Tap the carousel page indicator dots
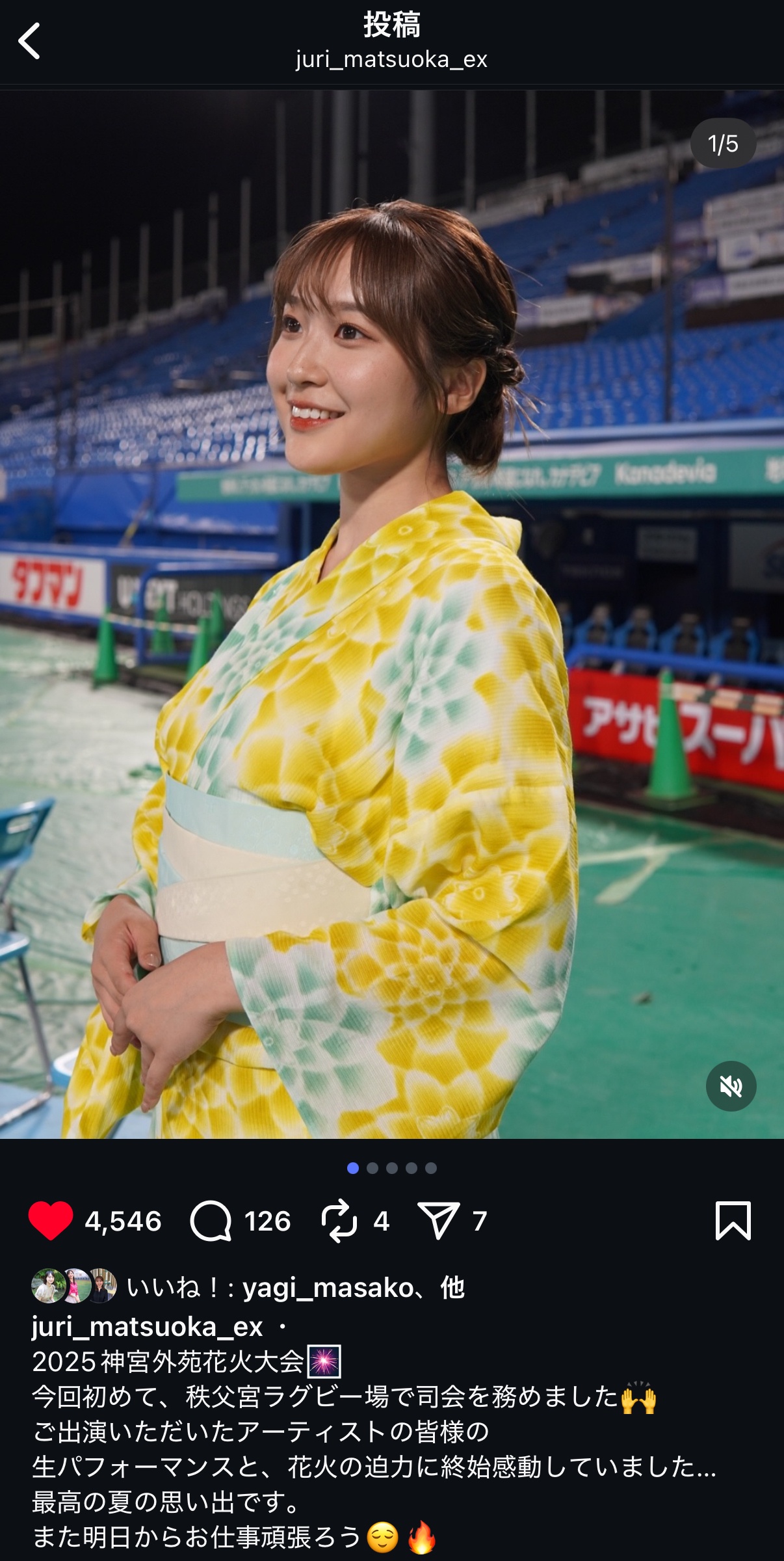The width and height of the screenshot is (784, 1561). pos(392,1168)
